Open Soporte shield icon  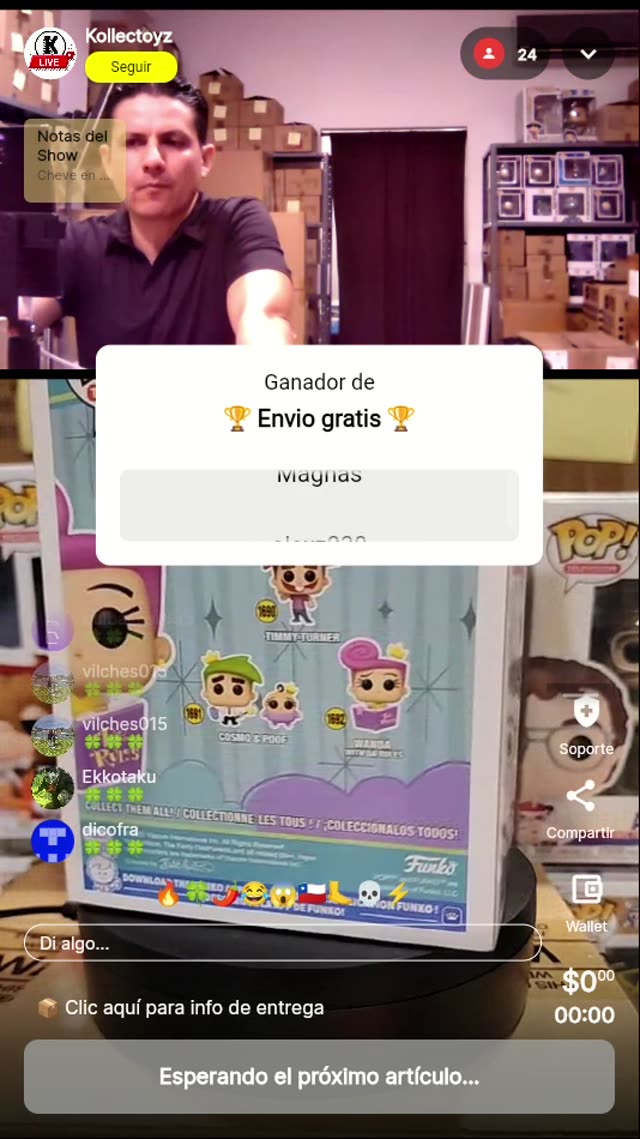tap(586, 712)
